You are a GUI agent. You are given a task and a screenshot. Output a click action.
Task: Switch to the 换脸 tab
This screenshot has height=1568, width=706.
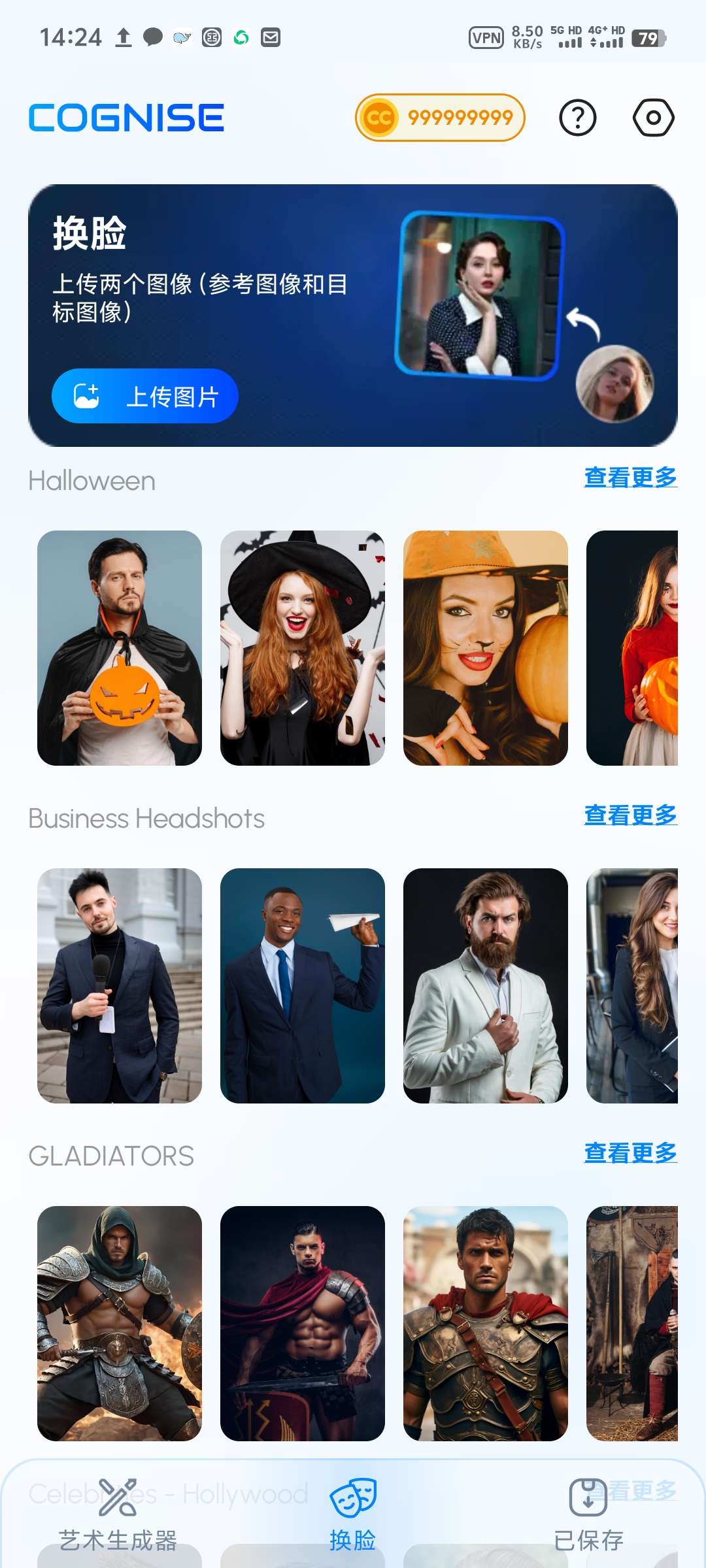(353, 1514)
